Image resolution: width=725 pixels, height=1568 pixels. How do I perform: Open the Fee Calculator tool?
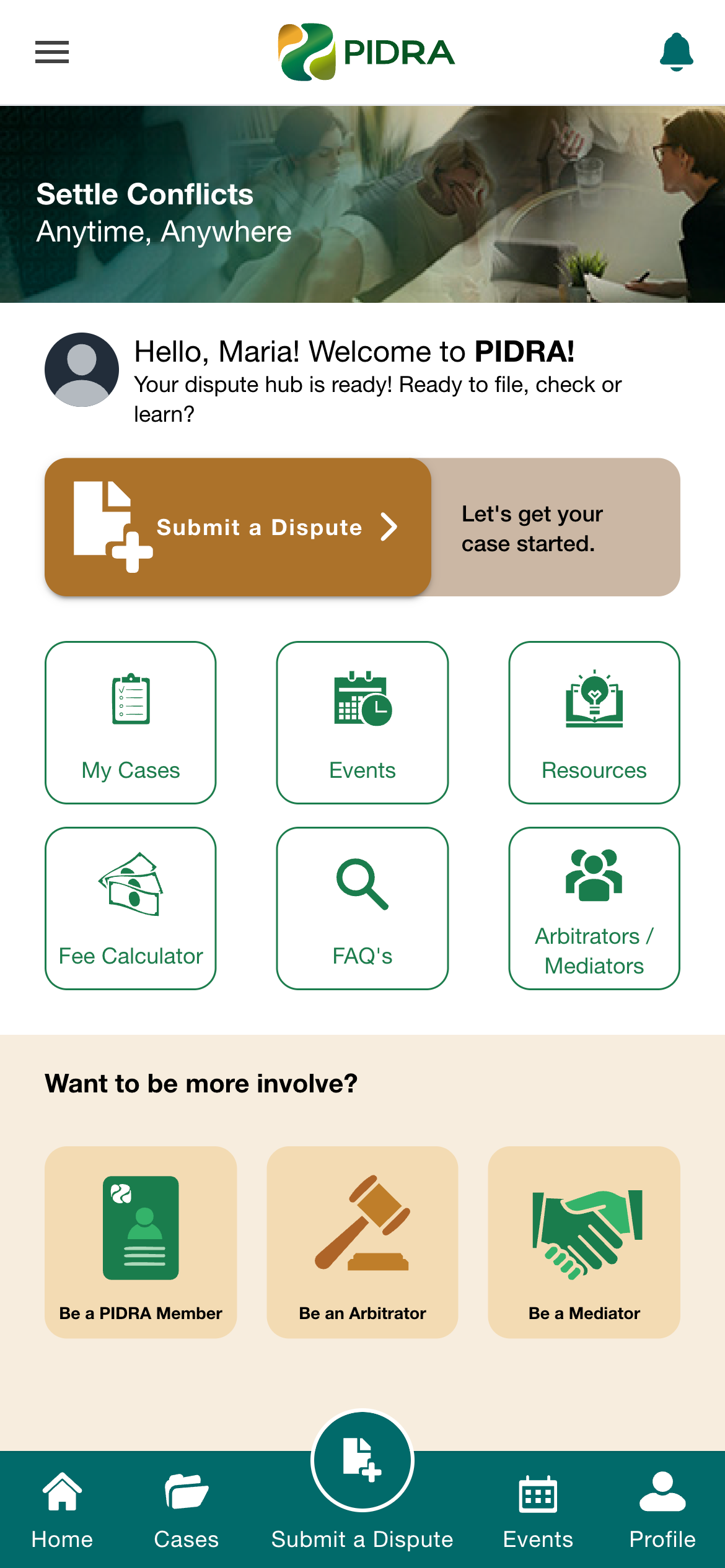tap(130, 908)
